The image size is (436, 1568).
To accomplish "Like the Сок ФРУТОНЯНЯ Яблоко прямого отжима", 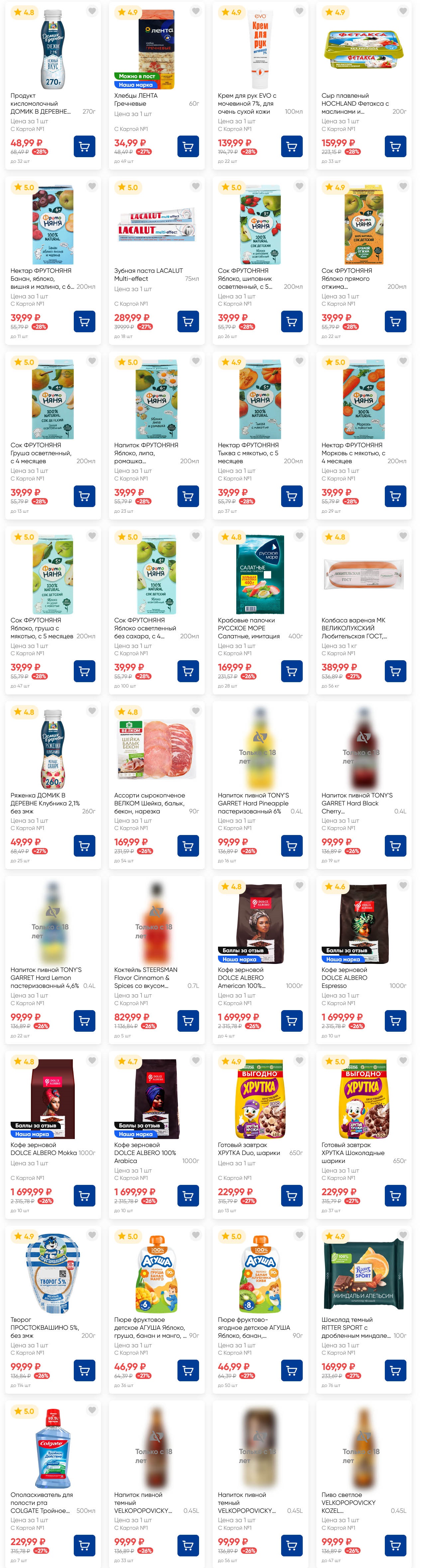I will tap(402, 186).
